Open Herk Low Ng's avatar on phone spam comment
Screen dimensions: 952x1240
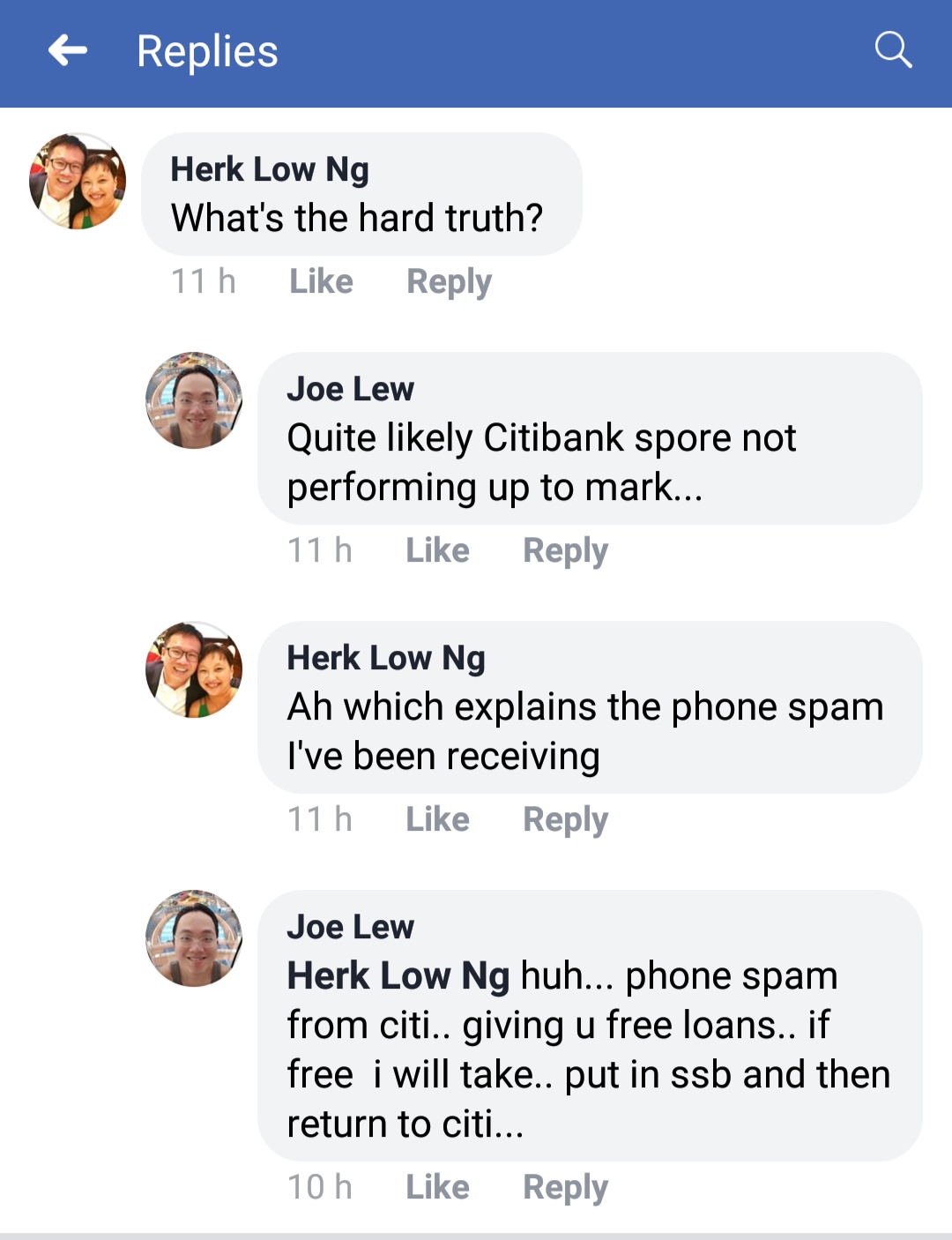click(x=194, y=669)
